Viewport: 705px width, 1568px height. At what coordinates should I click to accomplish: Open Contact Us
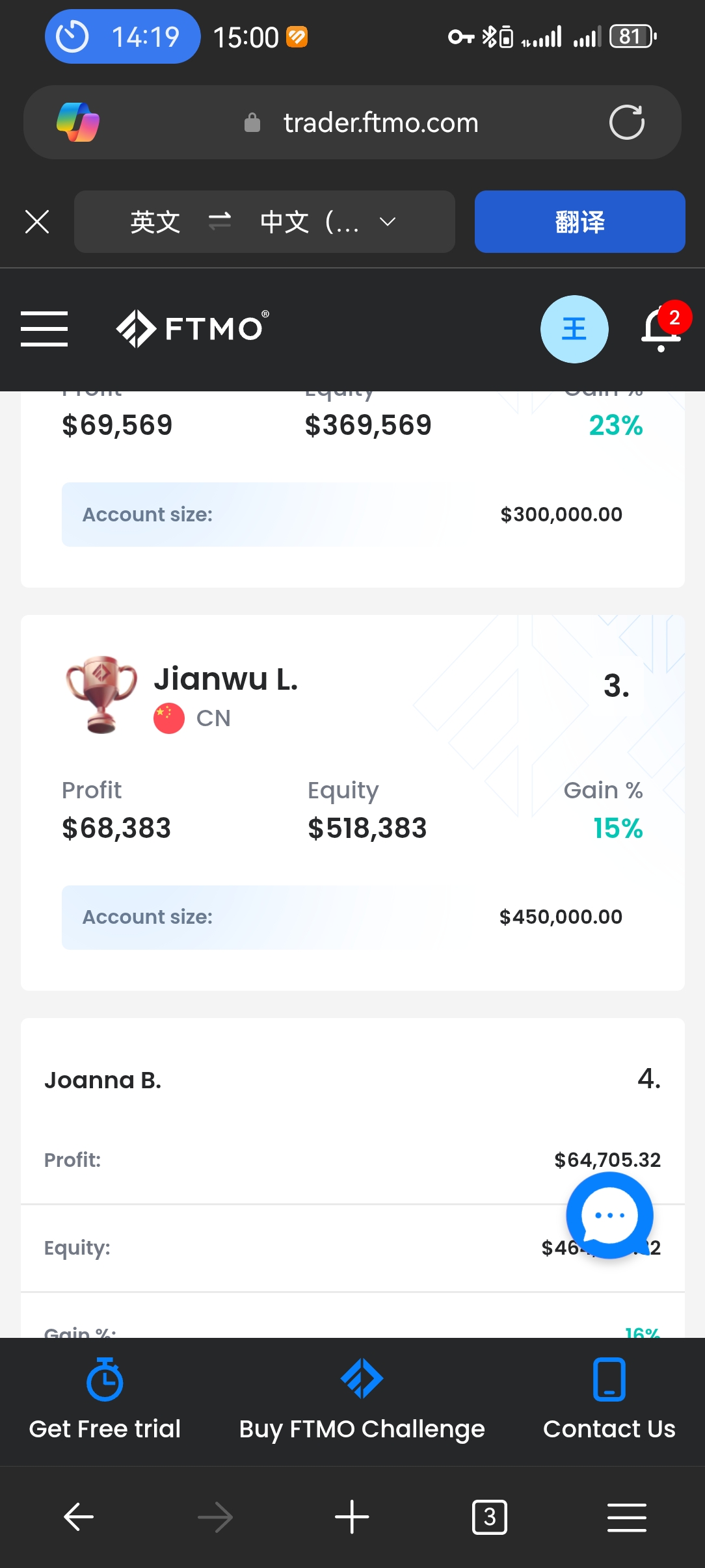point(609,1400)
